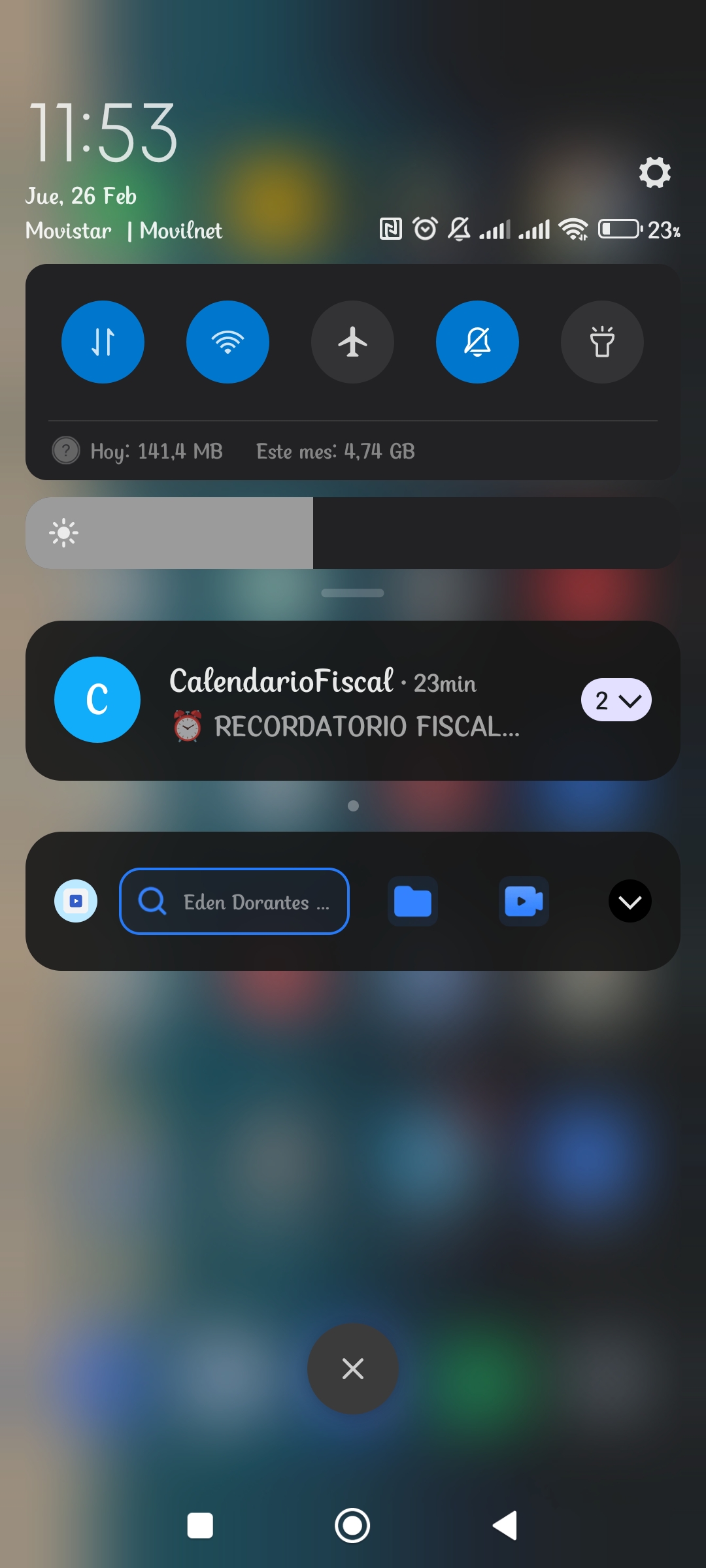Turn off mobile data
The width and height of the screenshot is (706, 1568).
pos(103,342)
